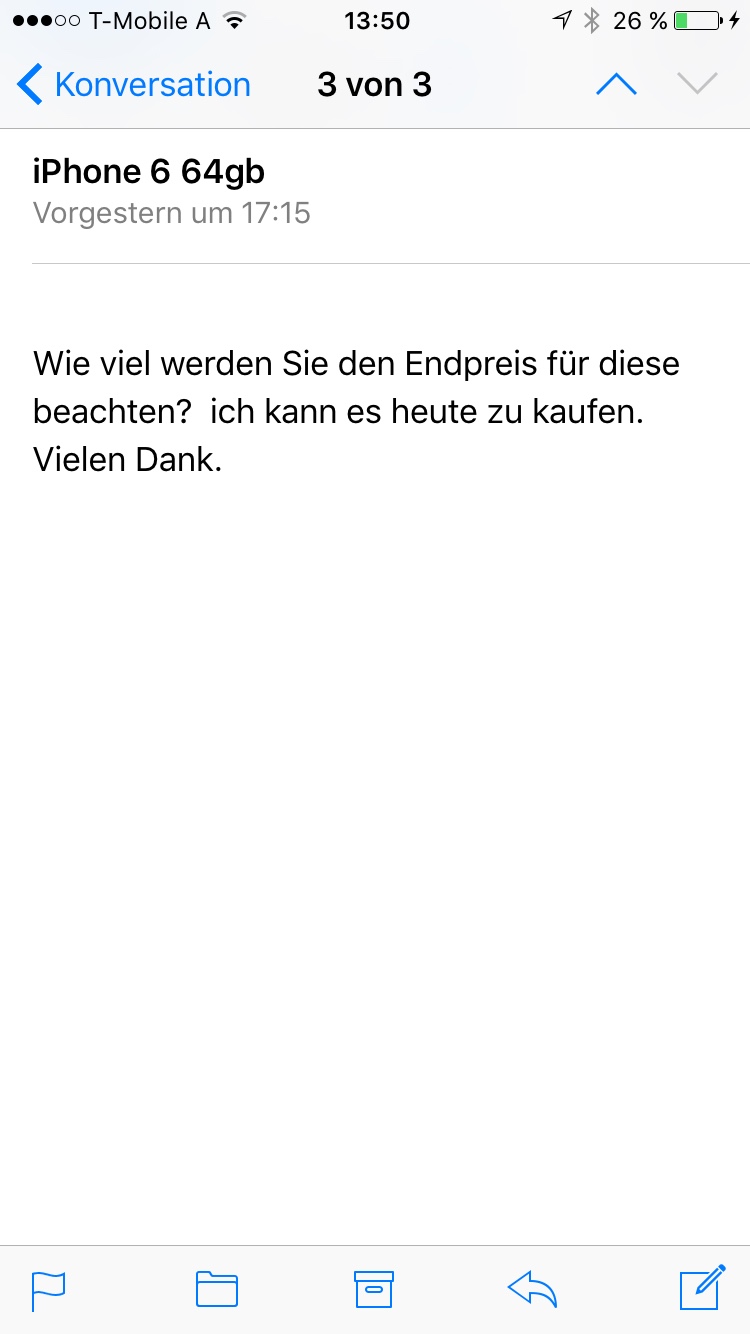Archive this email
Viewport: 750px width, 1334px height.
pyautogui.click(x=374, y=1289)
